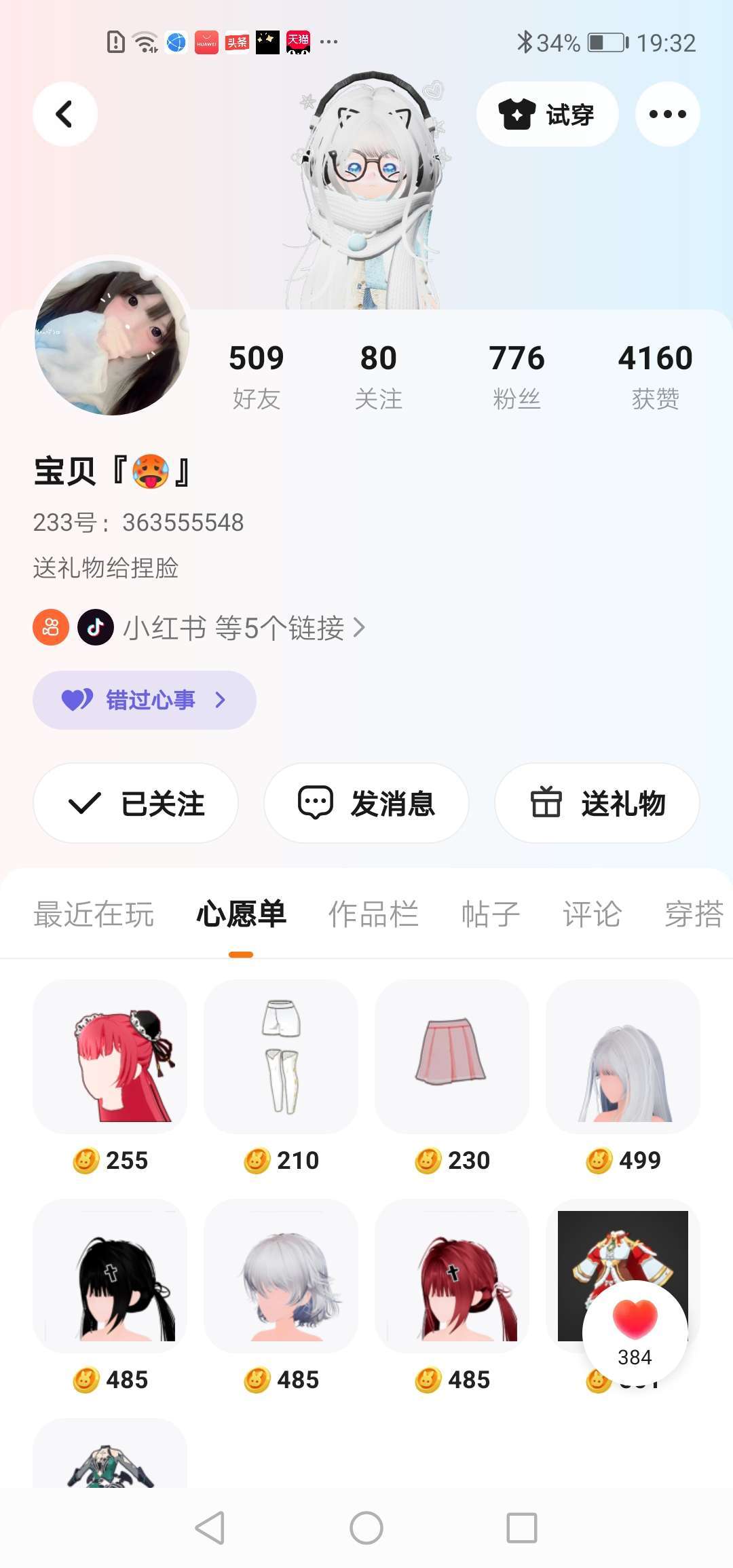Open the user's profile avatar photo
This screenshot has height=1568, width=733.
[x=113, y=337]
